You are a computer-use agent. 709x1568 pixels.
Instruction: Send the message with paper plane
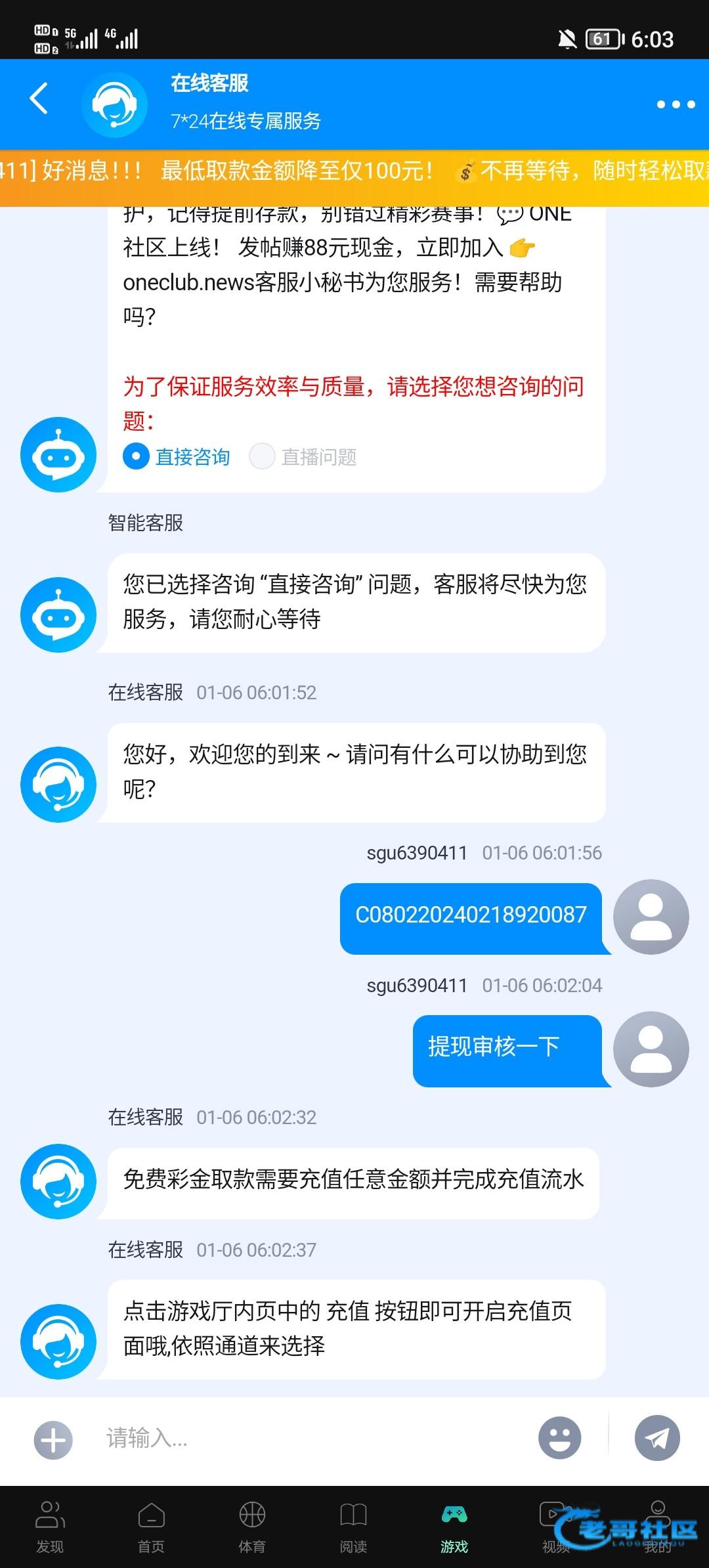[x=657, y=1438]
